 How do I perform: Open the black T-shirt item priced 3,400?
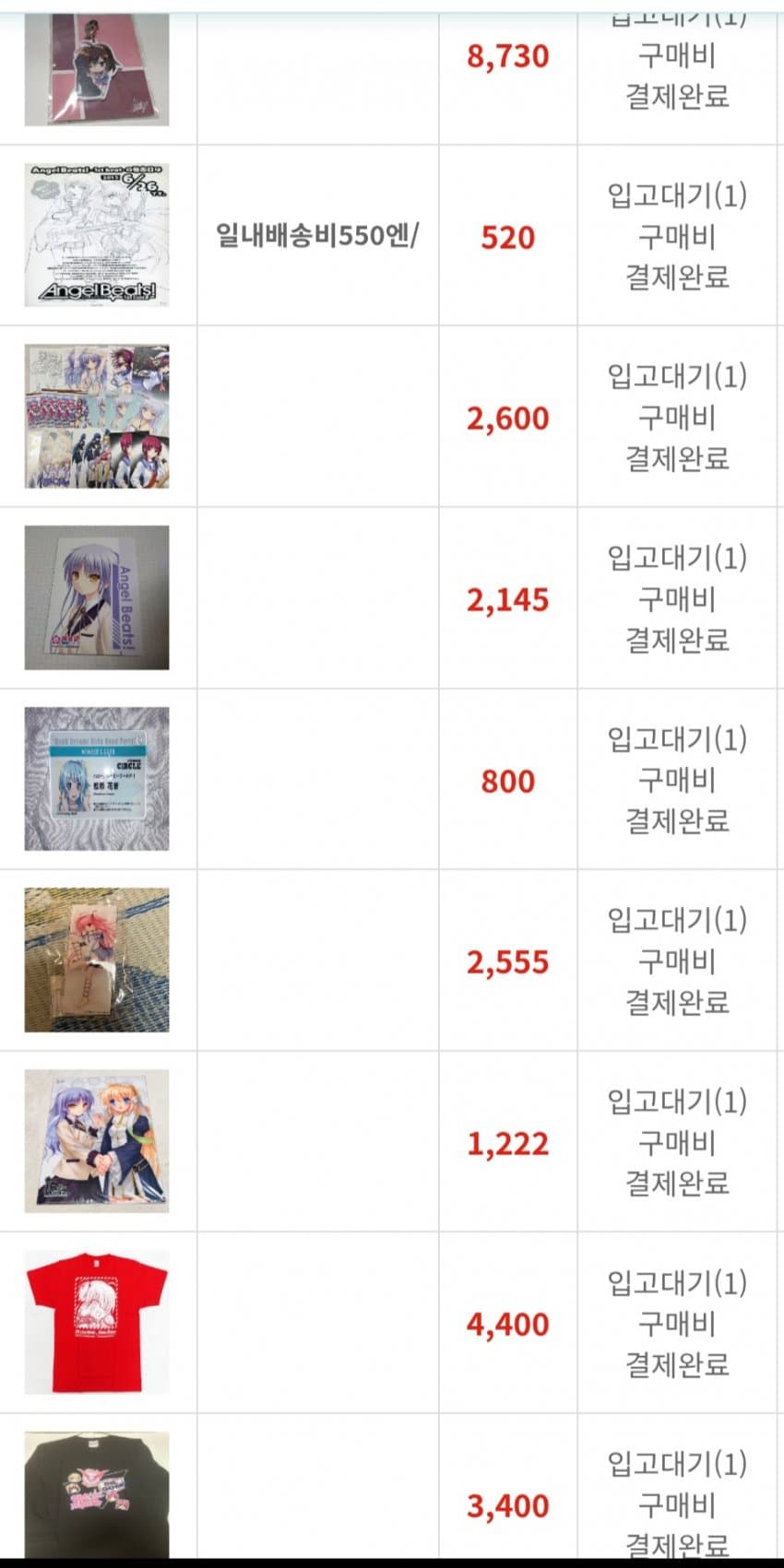[x=97, y=1493]
